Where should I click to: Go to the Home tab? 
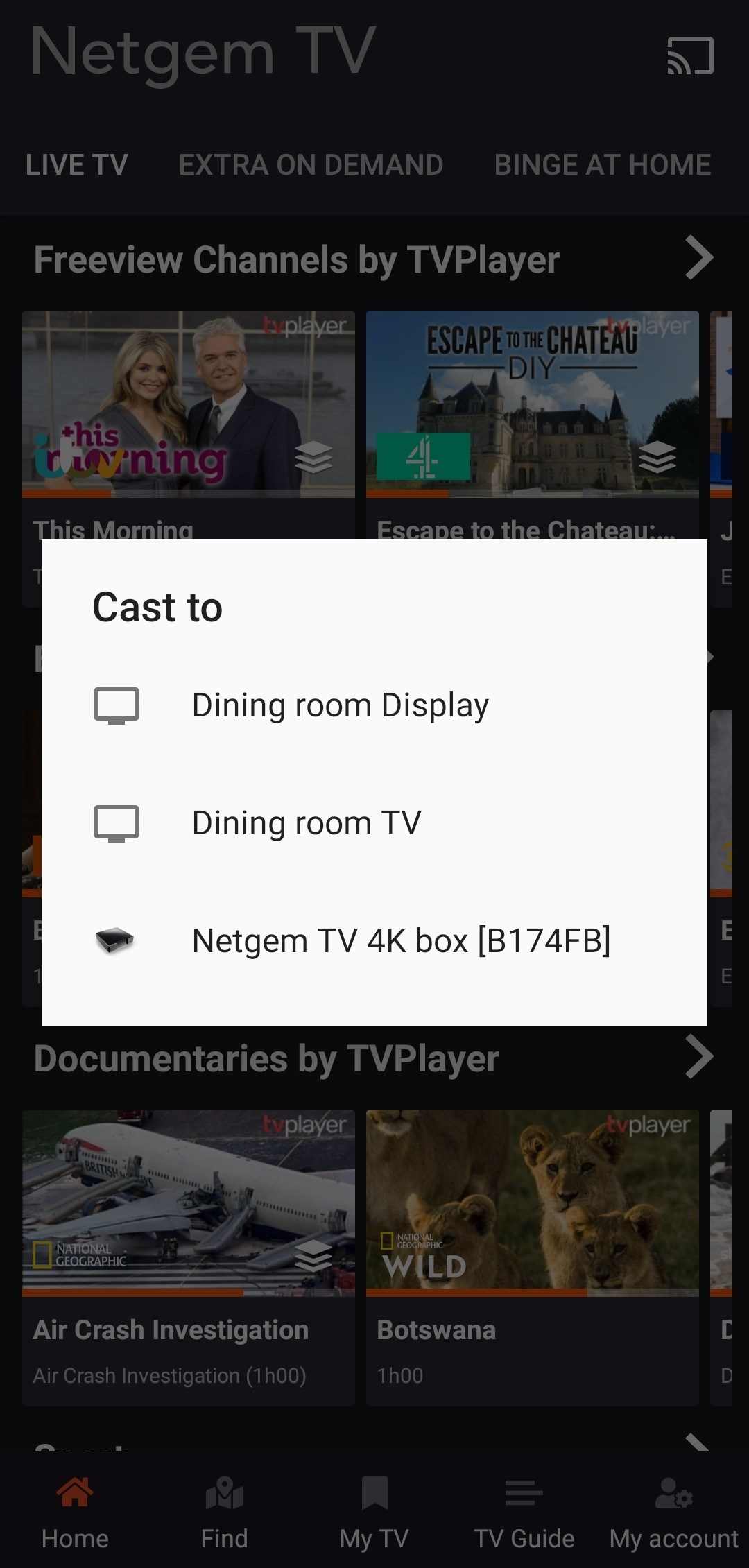75,1512
